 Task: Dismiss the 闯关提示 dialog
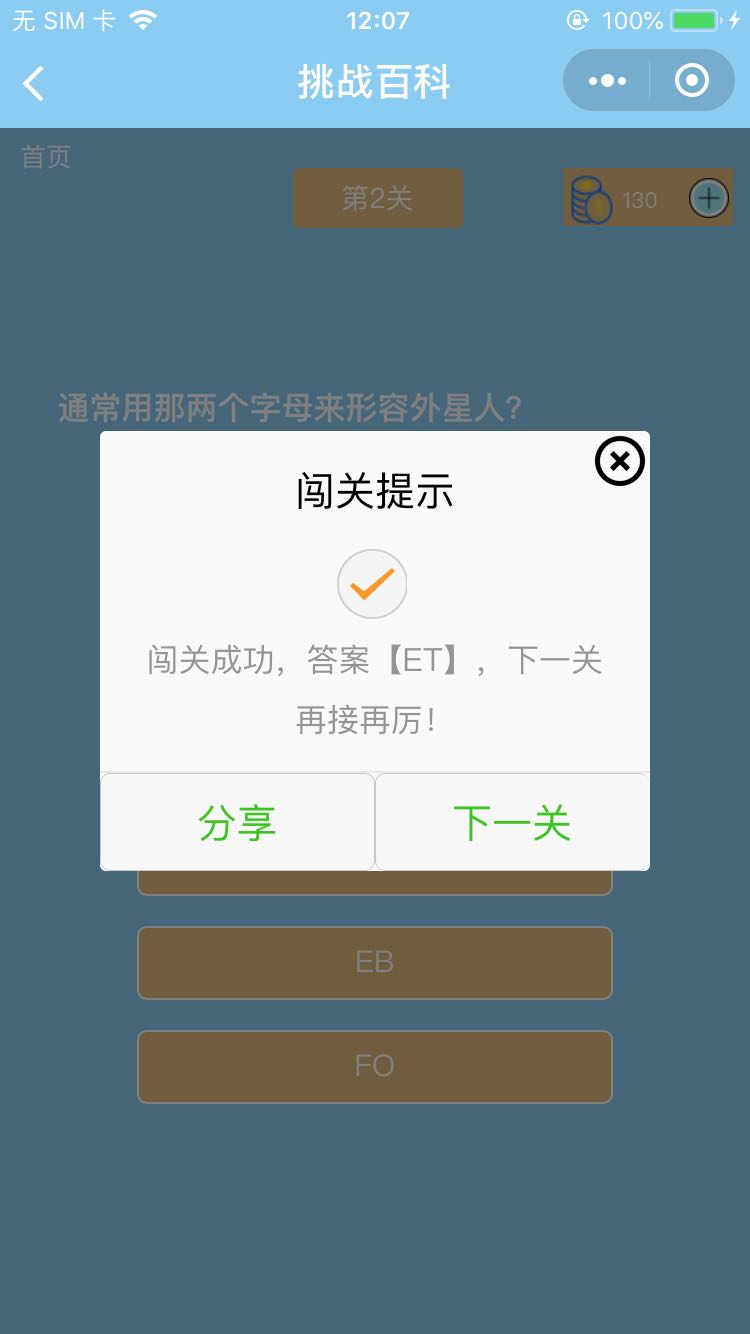point(620,461)
